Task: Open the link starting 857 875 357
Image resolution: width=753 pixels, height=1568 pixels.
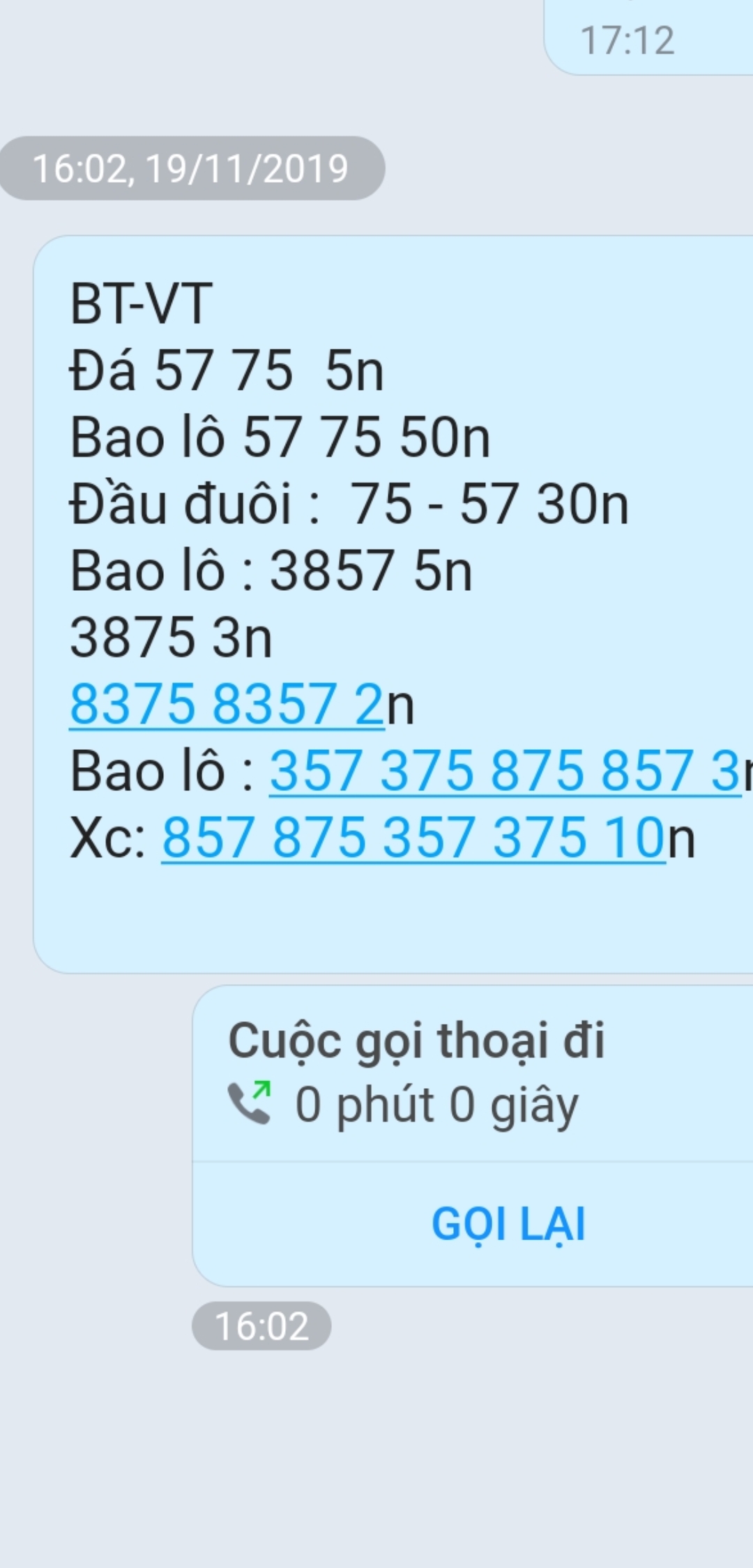Action: [414, 838]
